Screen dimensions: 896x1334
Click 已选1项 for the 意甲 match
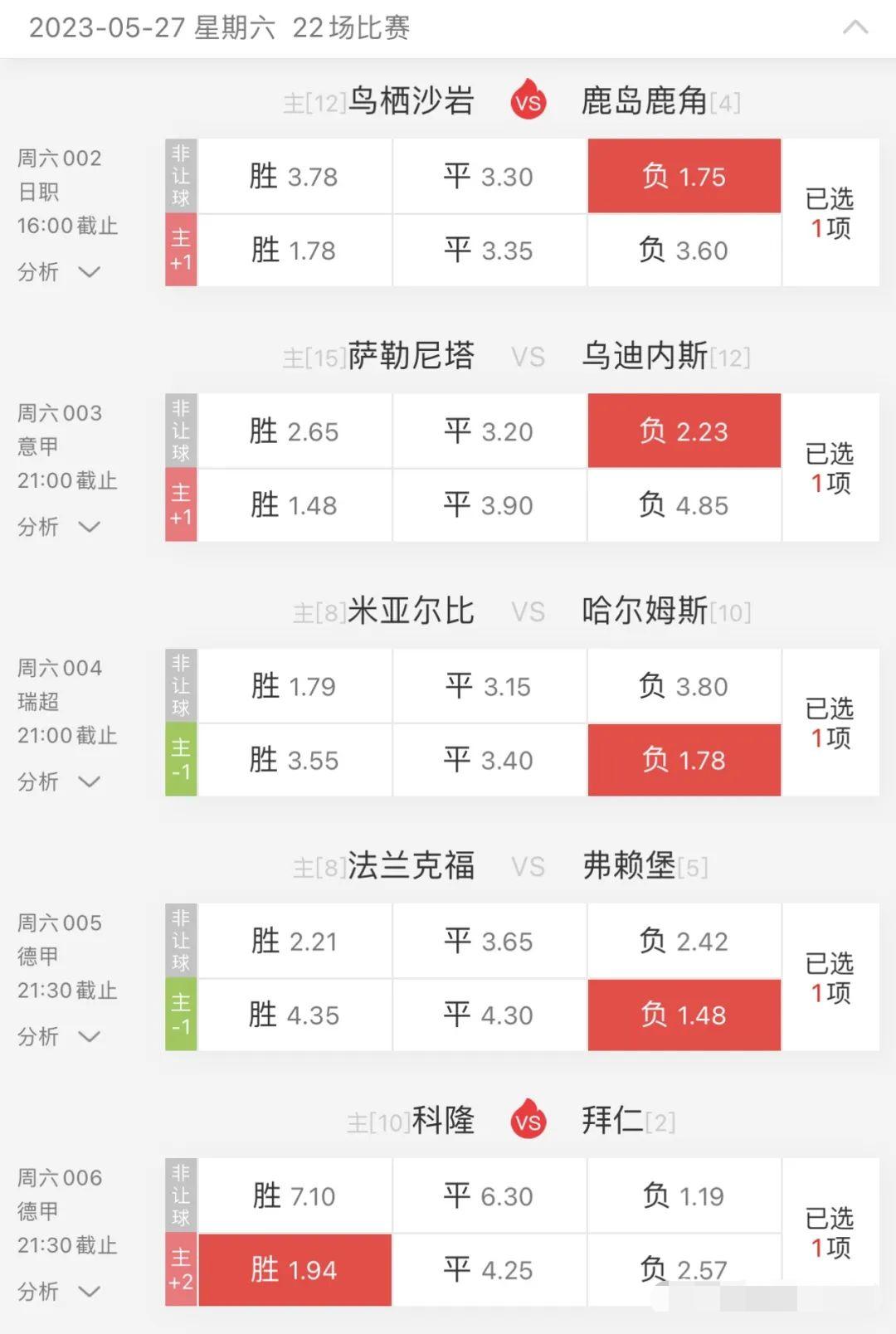830,467
